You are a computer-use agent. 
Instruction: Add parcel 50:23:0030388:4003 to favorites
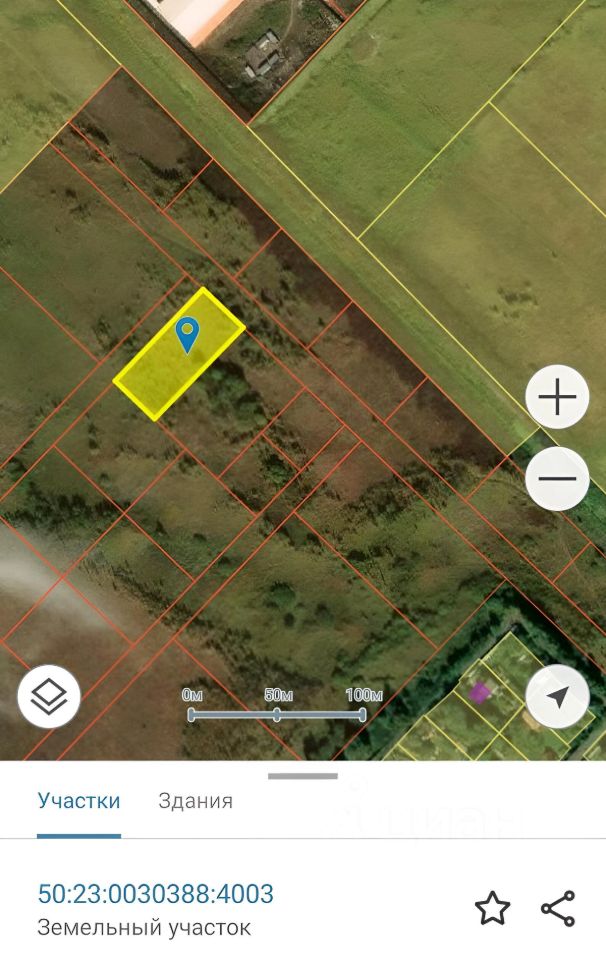pyautogui.click(x=492, y=909)
